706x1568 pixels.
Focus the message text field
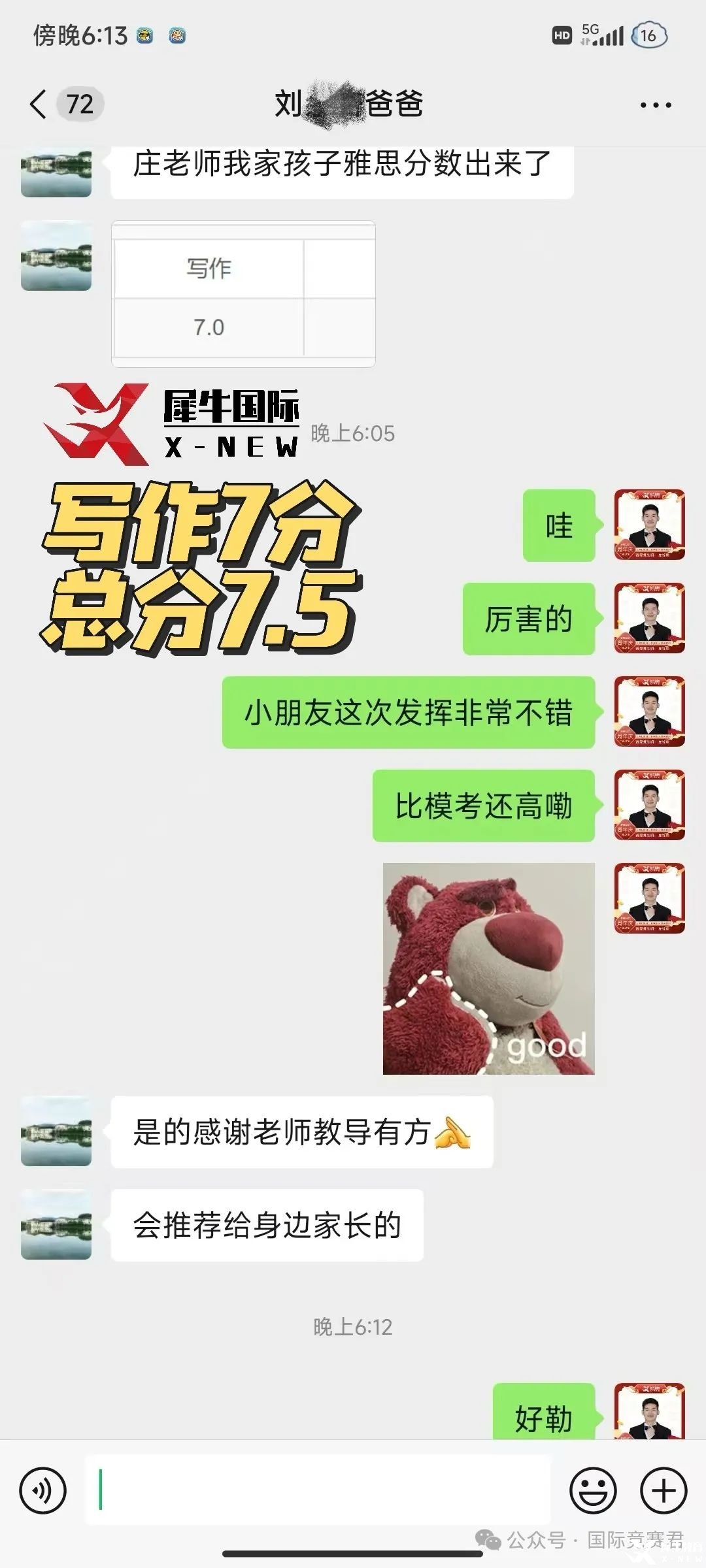click(x=317, y=1491)
